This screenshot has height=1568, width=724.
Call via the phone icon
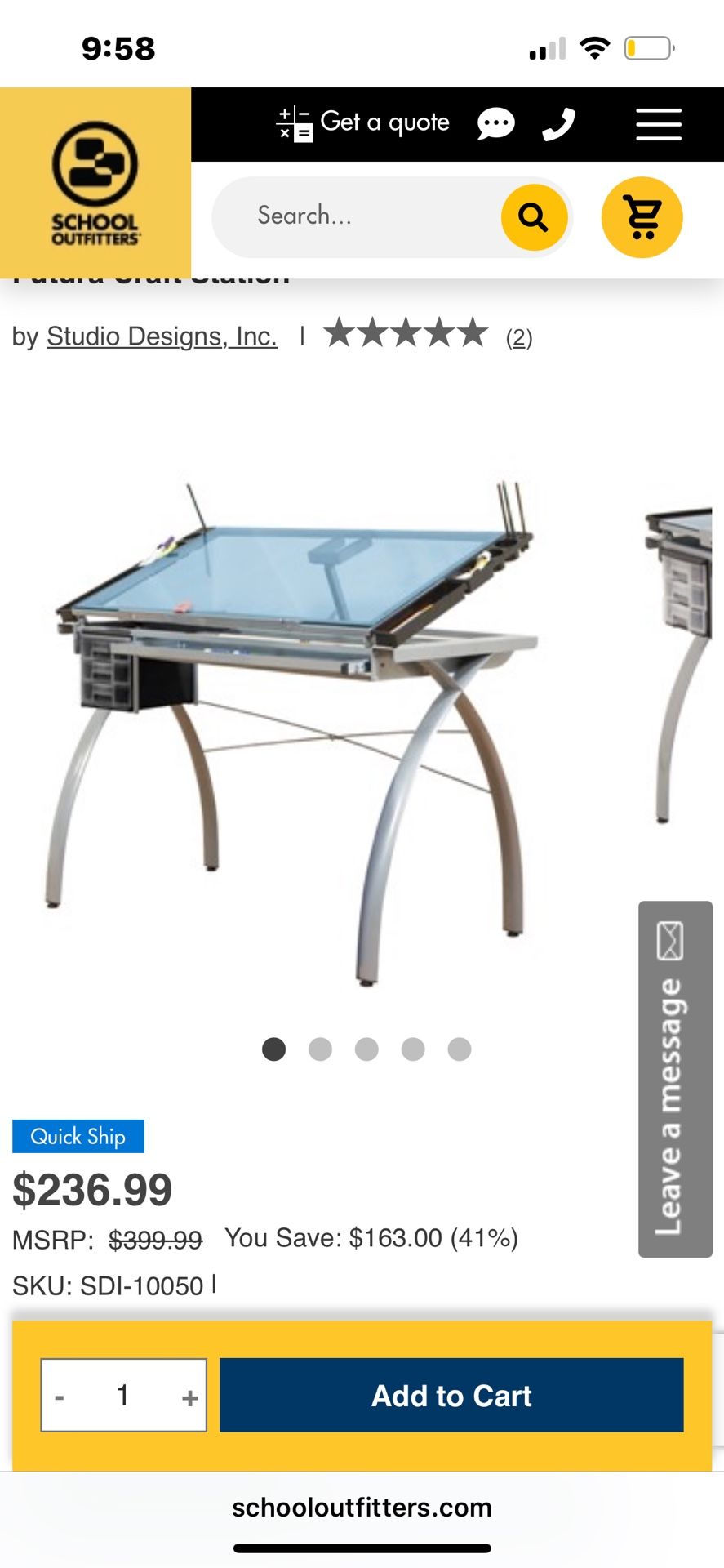point(558,124)
